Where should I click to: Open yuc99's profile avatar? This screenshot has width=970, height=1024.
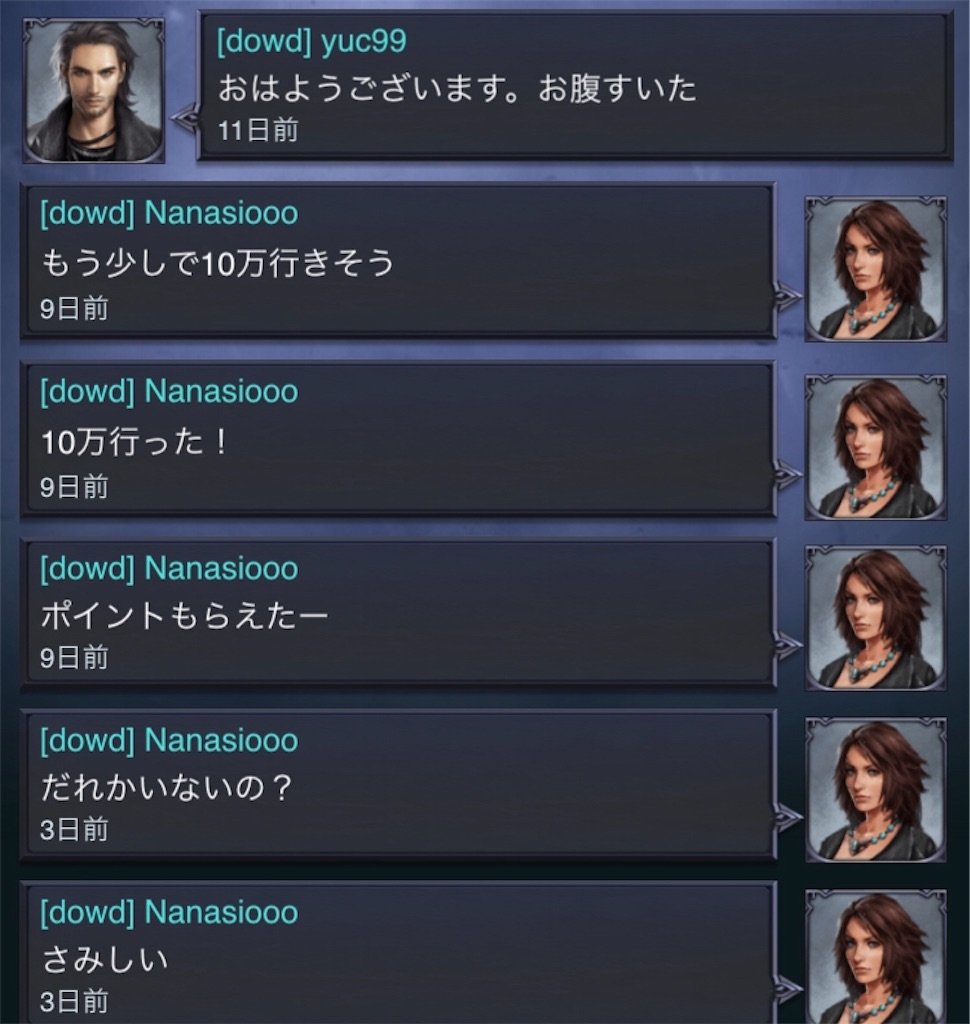[94, 89]
